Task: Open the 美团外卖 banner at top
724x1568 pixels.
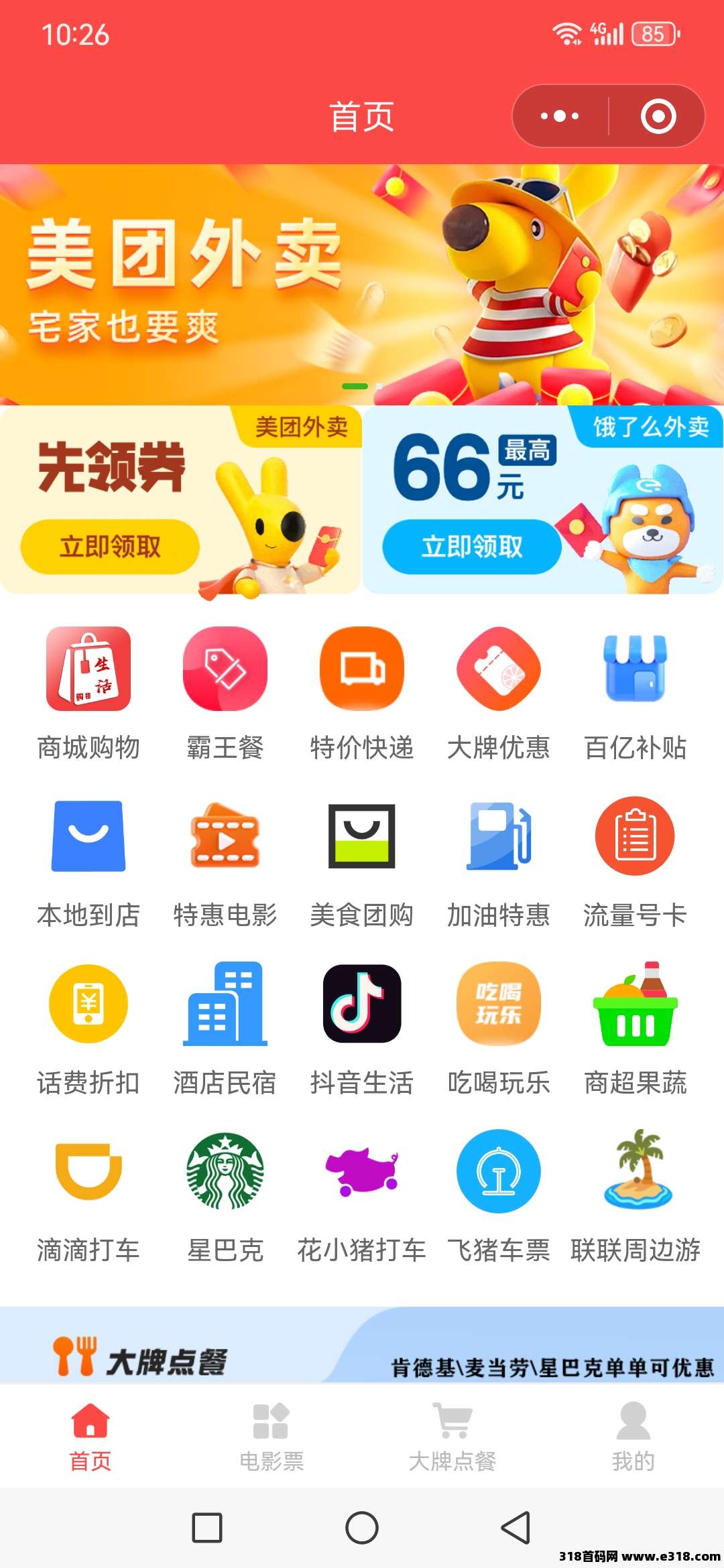Action: coord(362,284)
